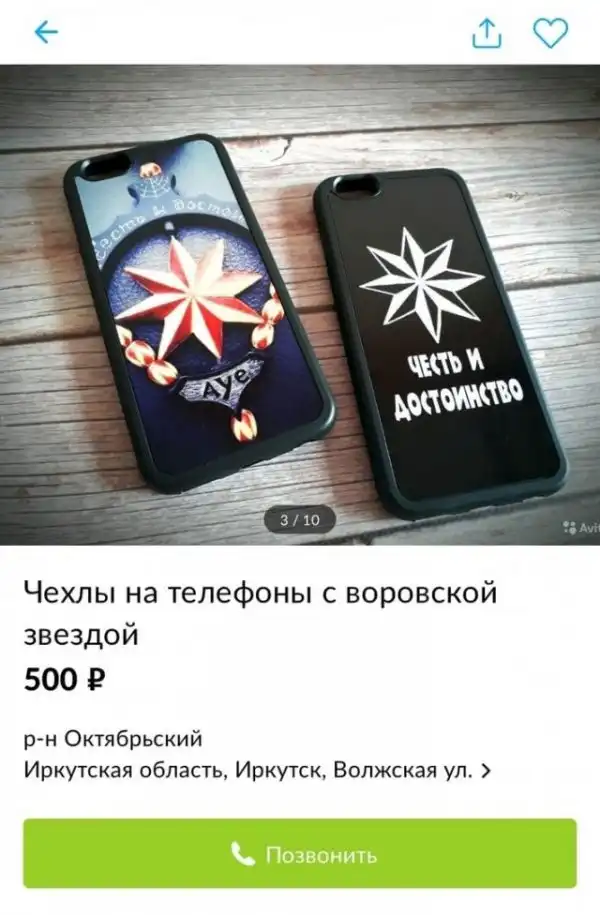600x915 pixels.
Task: Go back using the arrow icon
Action: coord(47,33)
